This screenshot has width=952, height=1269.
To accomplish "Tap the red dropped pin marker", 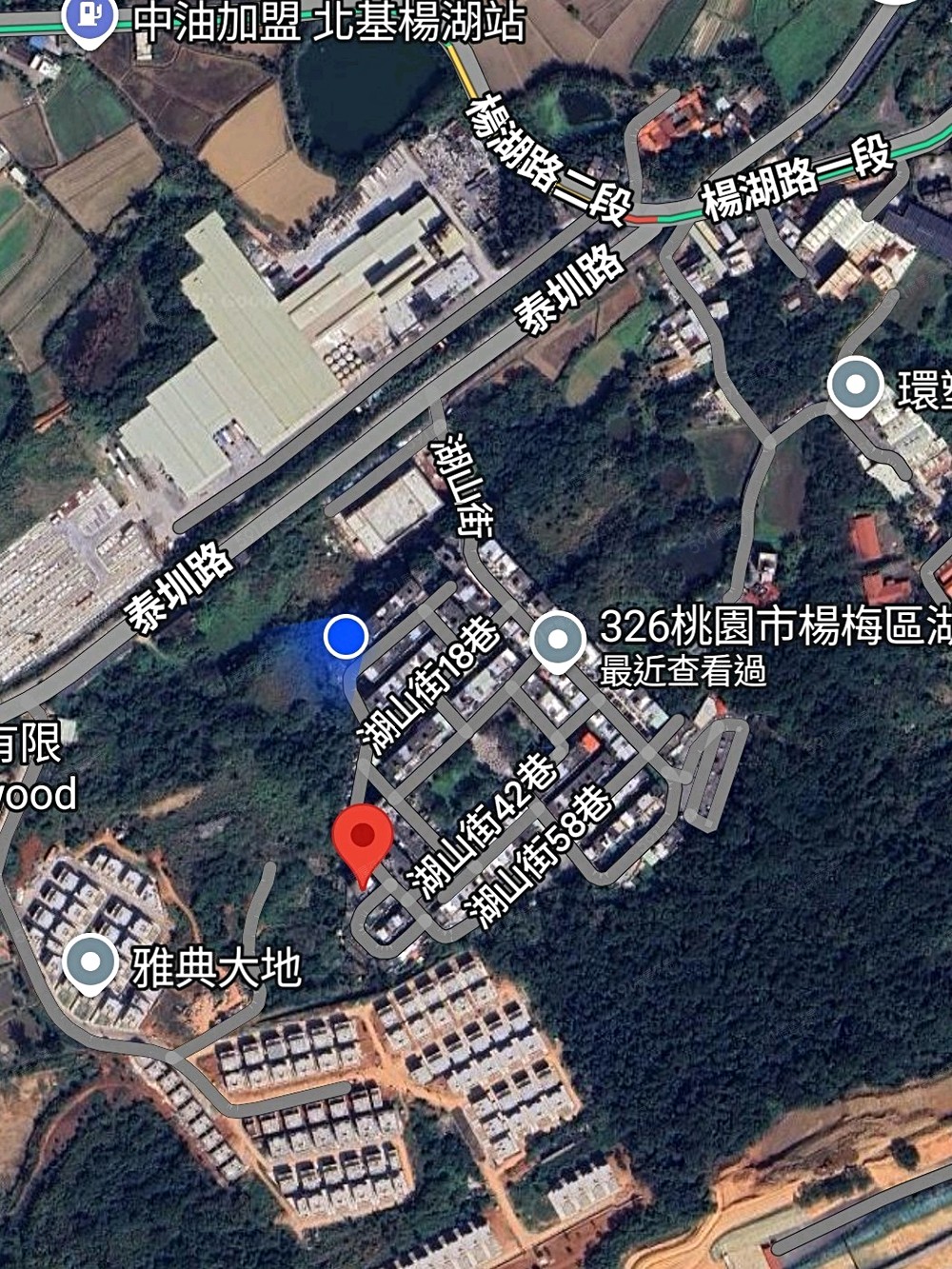I will click(363, 840).
